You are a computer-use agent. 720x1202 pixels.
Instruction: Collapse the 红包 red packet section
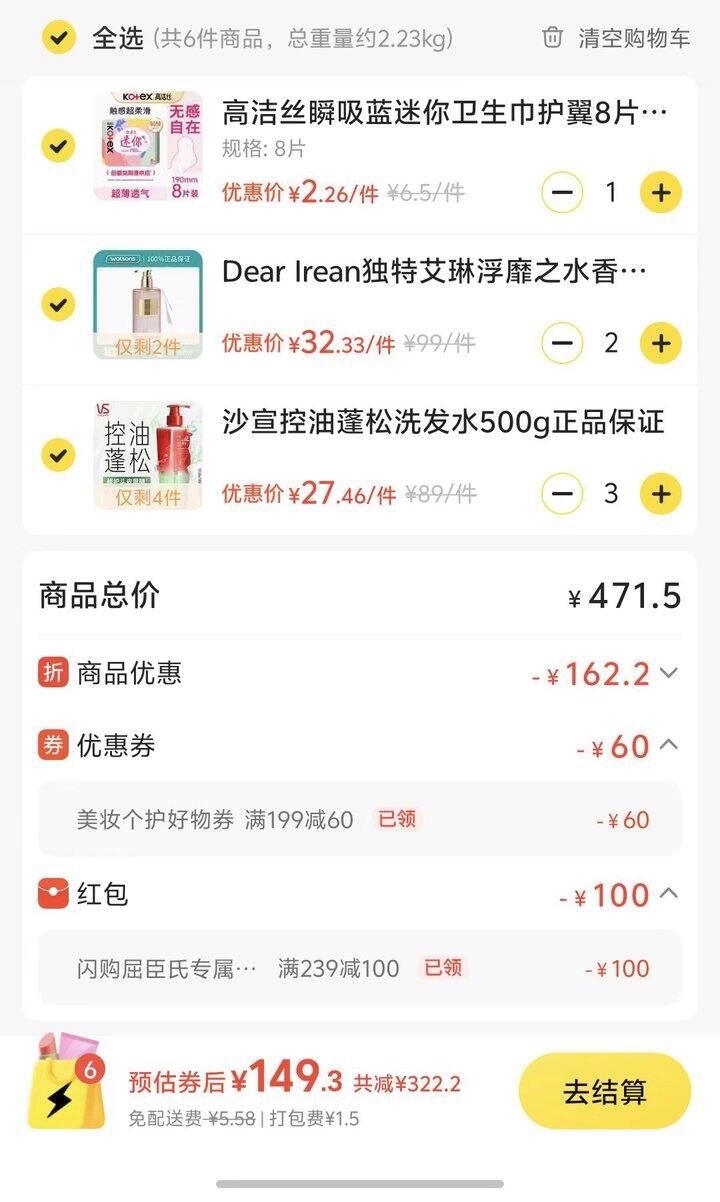(x=669, y=893)
